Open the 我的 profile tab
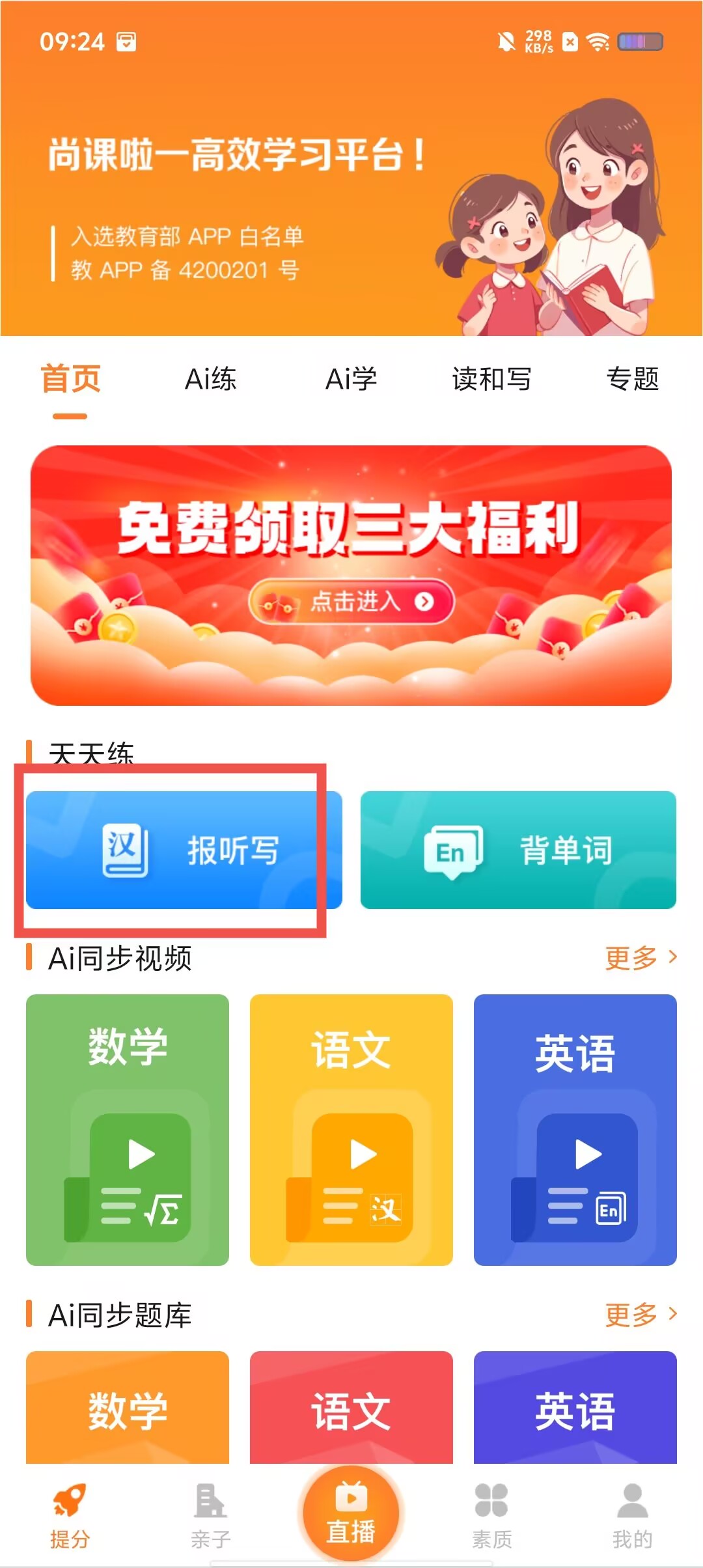This screenshot has height=1568, width=703. click(632, 1515)
